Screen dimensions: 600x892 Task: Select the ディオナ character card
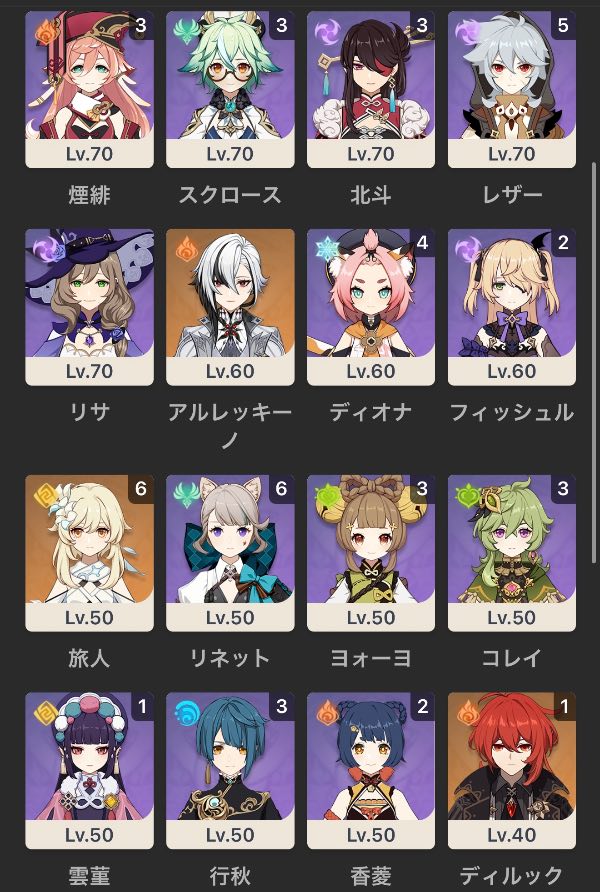(371, 305)
